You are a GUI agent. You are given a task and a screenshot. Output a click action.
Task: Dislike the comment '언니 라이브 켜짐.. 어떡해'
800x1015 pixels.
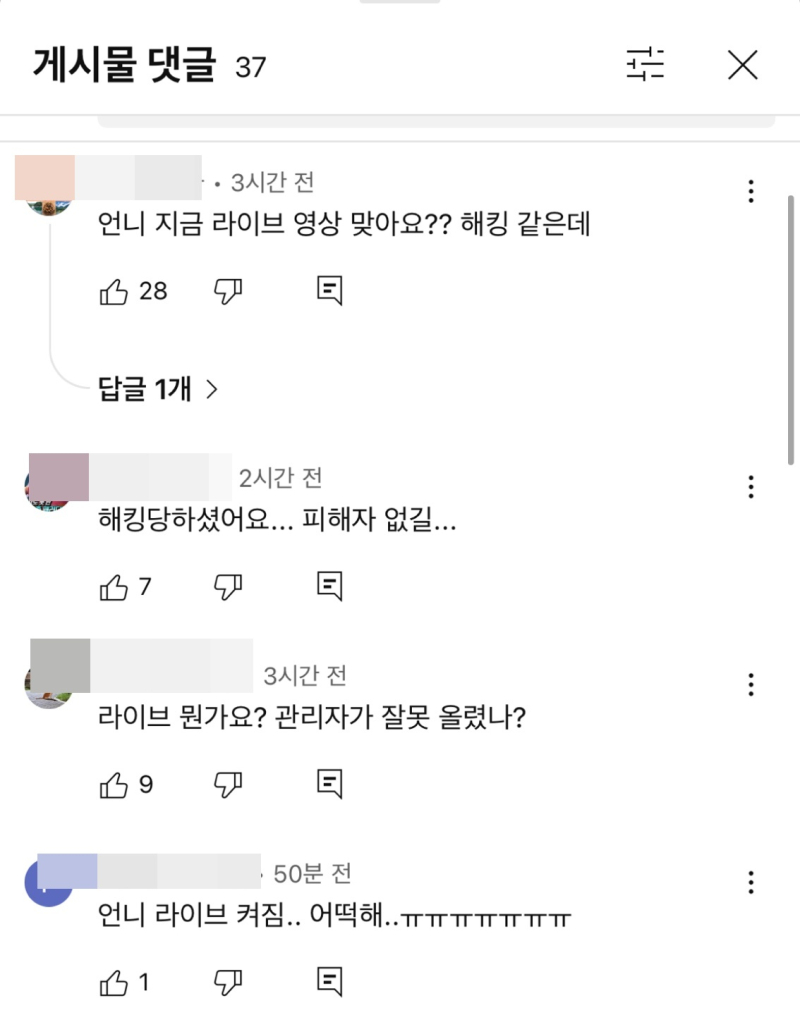(x=228, y=984)
